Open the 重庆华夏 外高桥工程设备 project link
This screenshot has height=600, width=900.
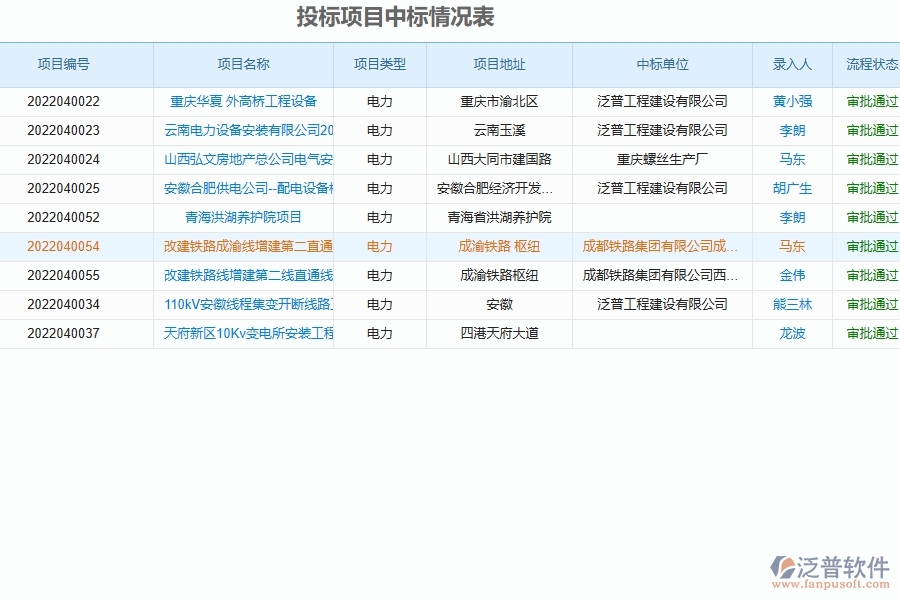click(x=243, y=101)
